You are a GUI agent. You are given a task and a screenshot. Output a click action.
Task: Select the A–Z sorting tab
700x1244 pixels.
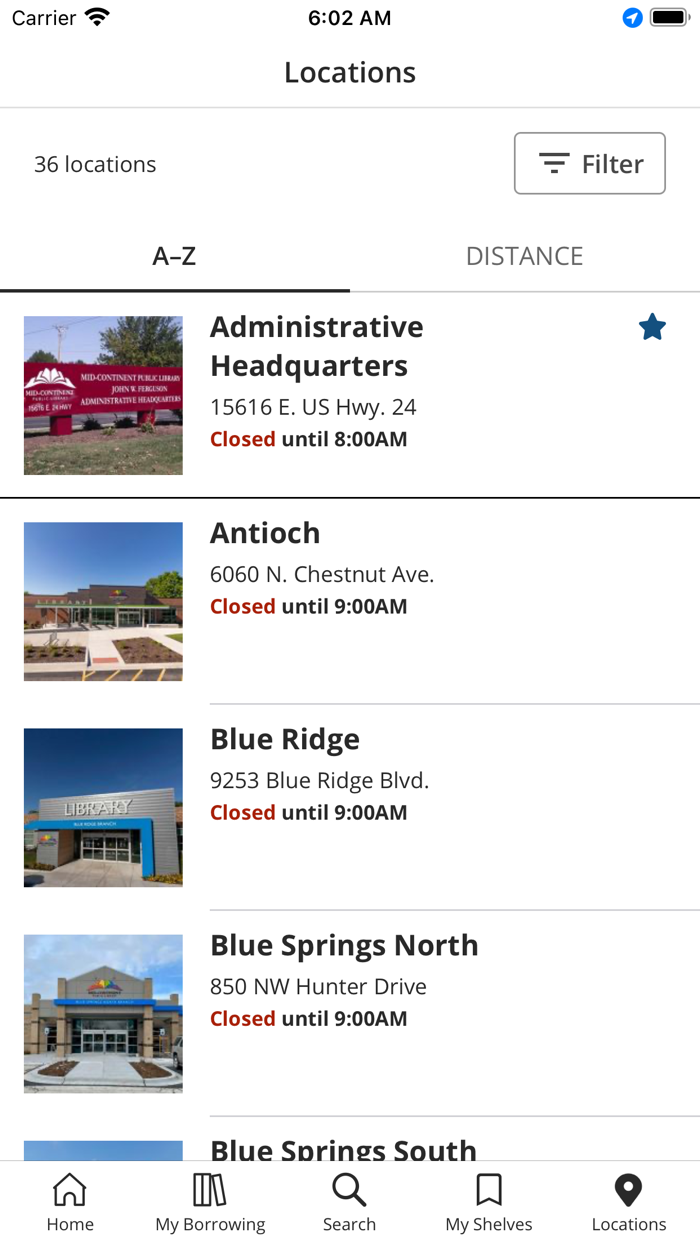click(x=174, y=256)
